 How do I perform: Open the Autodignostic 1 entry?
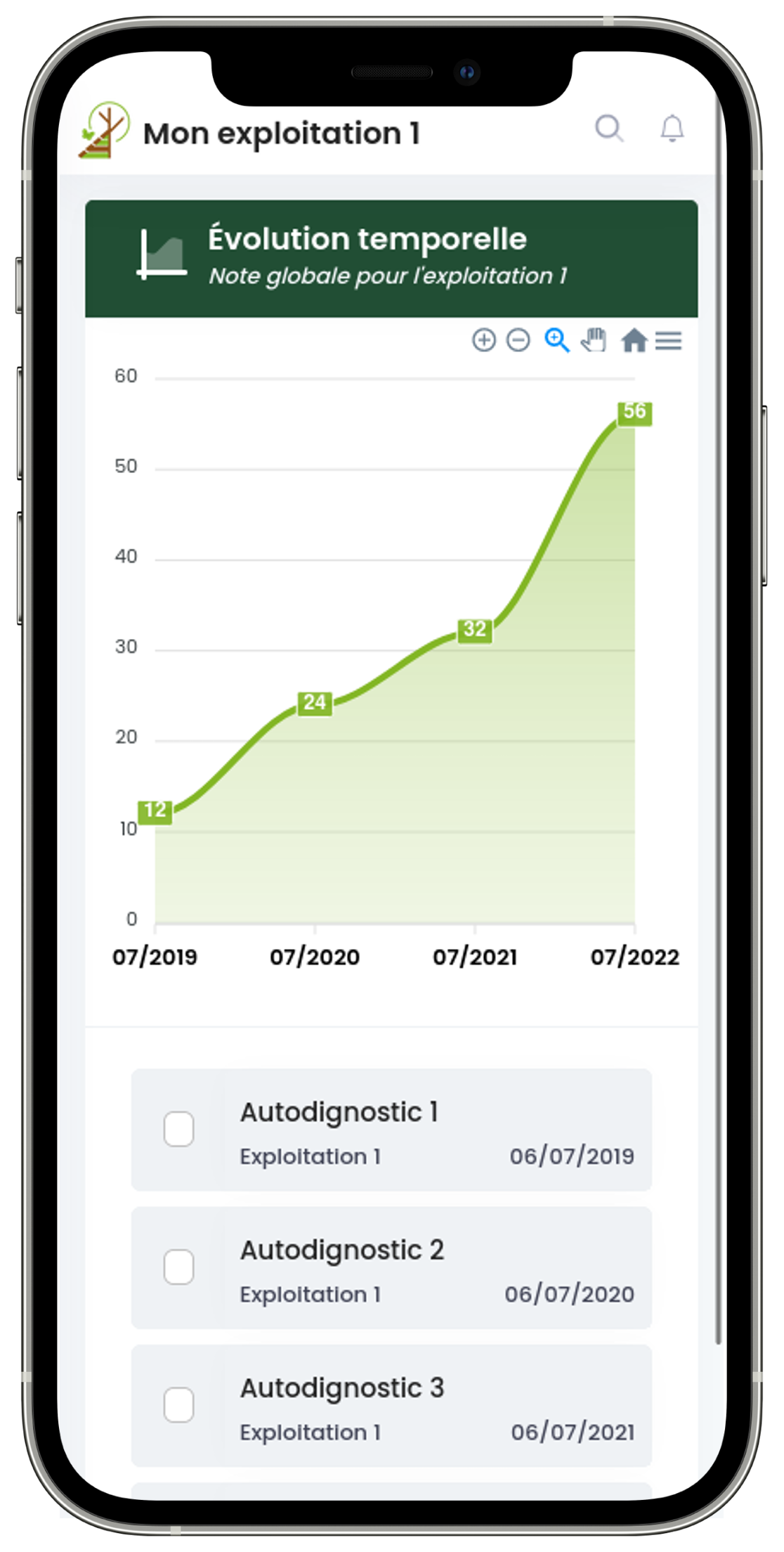tap(391, 1130)
